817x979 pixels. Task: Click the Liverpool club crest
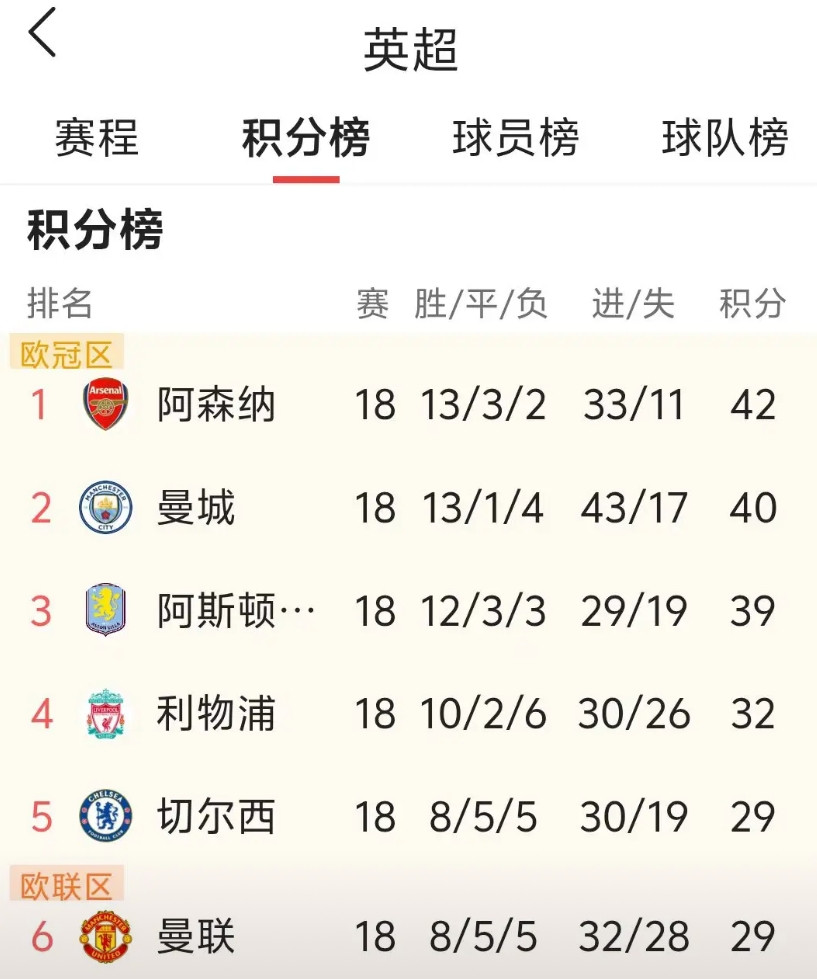(104, 714)
